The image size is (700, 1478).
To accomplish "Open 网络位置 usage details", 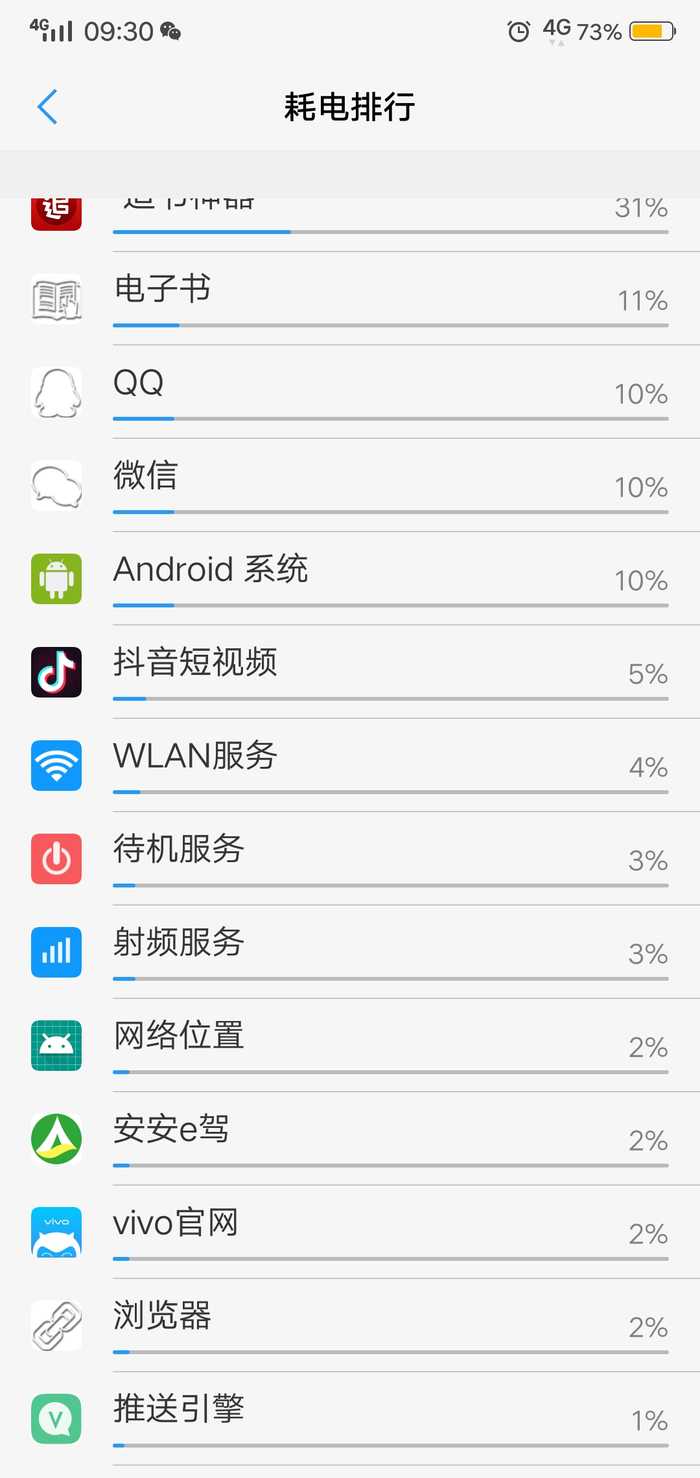I will point(350,1045).
